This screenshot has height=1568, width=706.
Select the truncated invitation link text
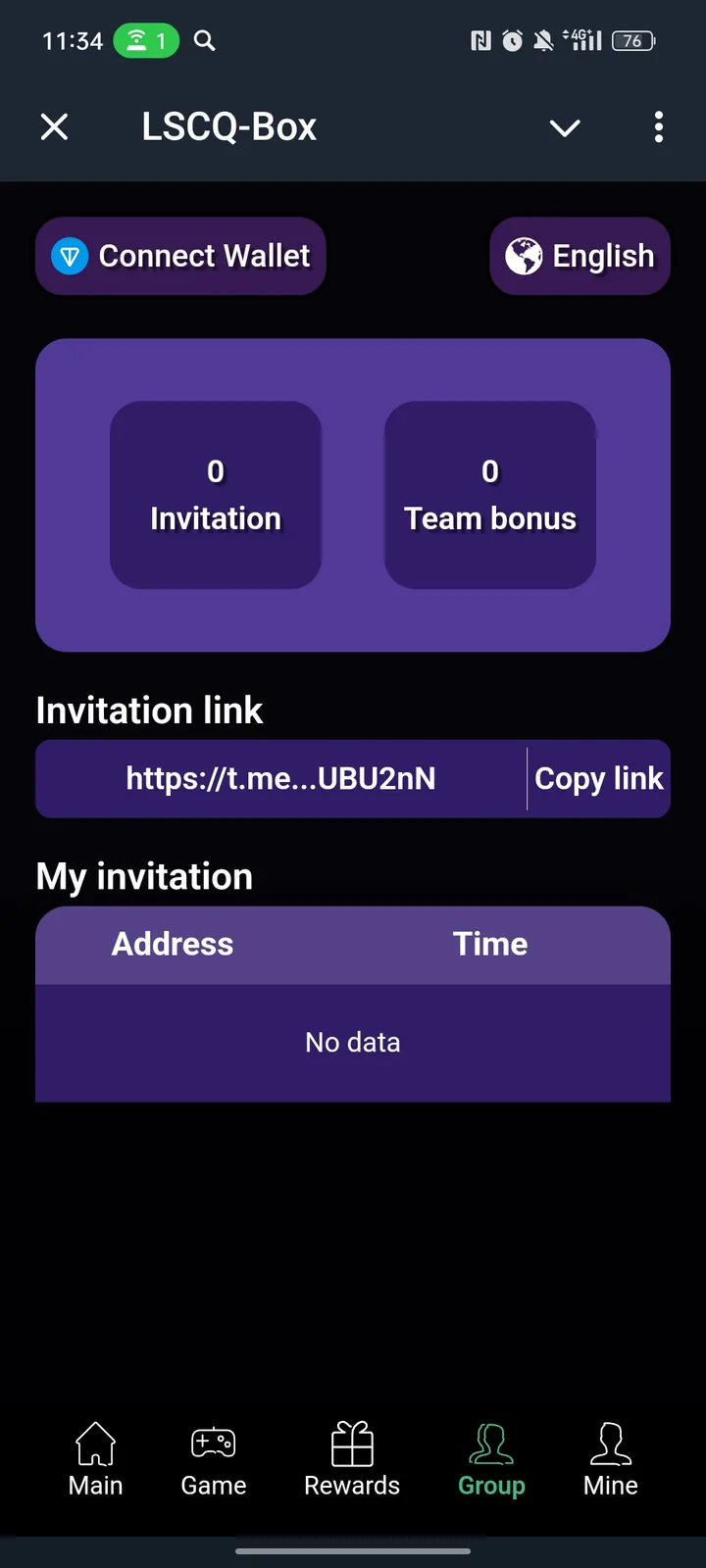[279, 778]
